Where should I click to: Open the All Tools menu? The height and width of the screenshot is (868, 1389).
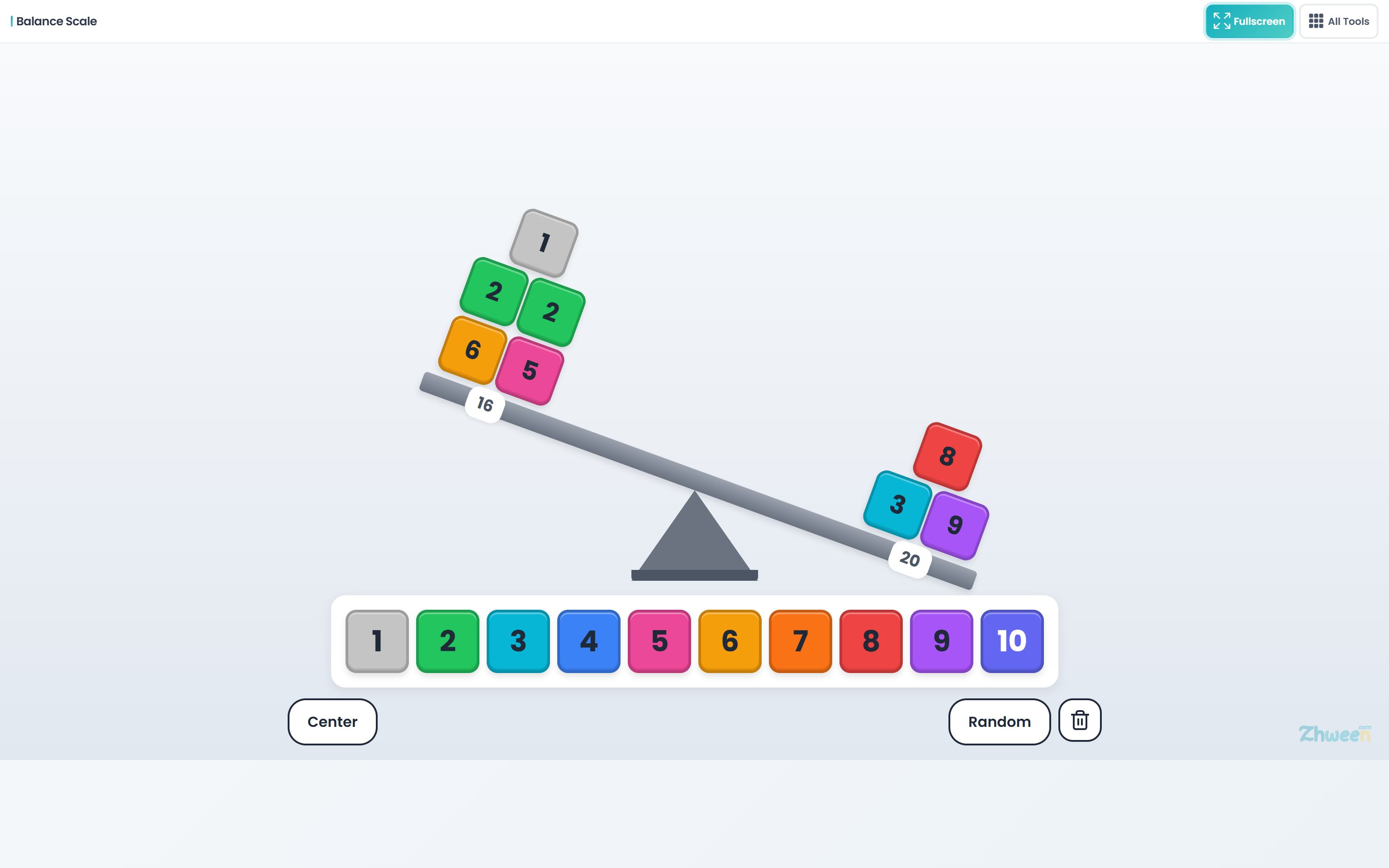tap(1338, 21)
